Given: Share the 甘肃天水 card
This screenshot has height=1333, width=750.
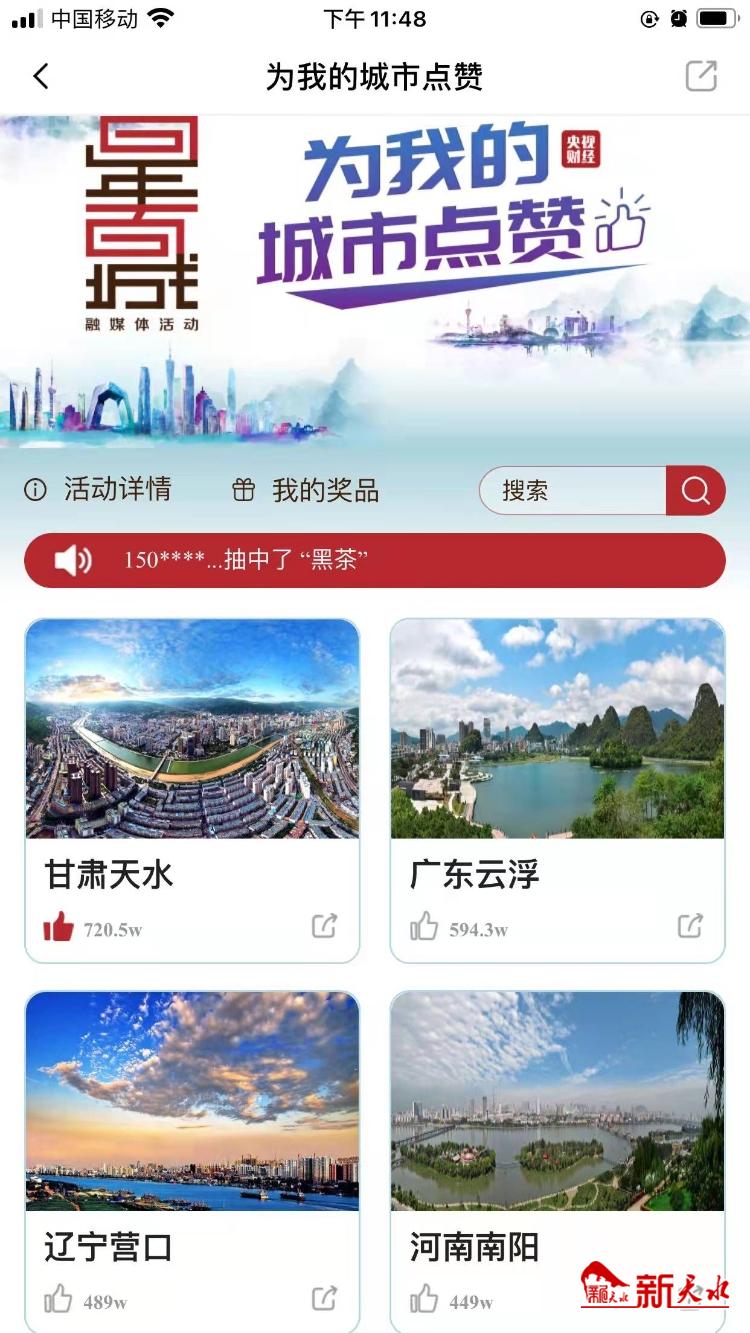Looking at the screenshot, I should (324, 926).
